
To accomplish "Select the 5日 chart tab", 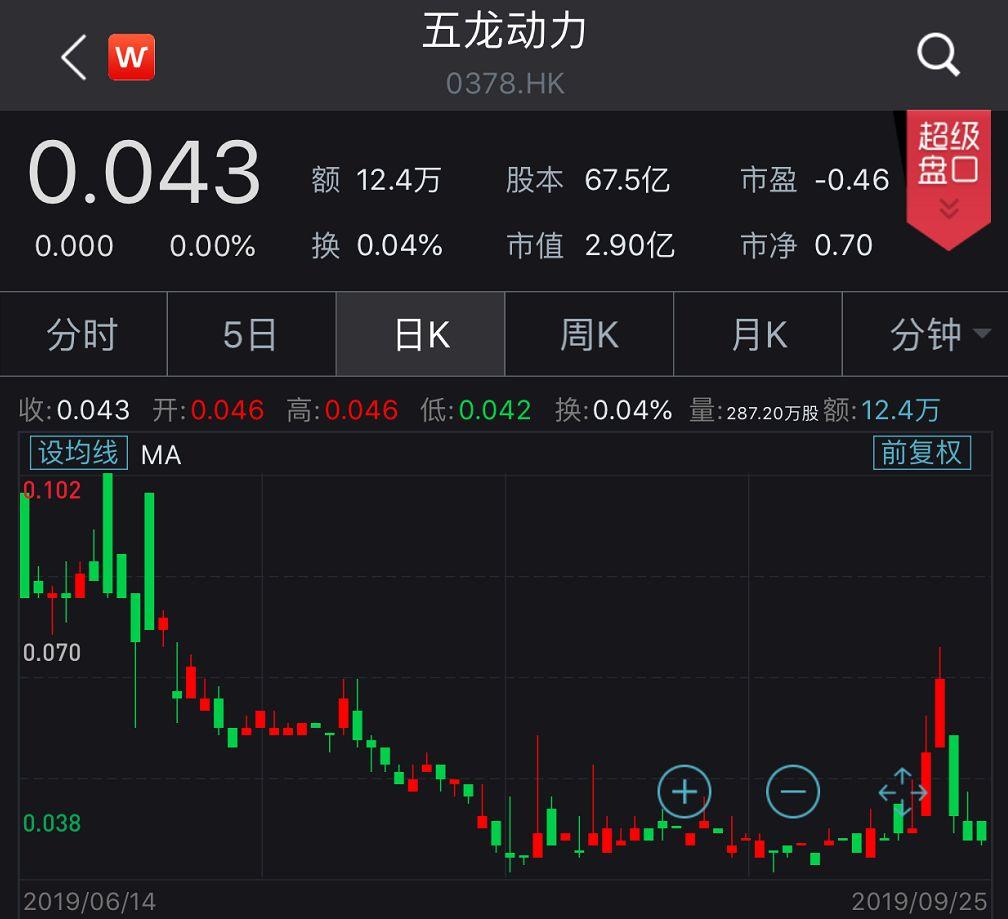I will [x=250, y=335].
